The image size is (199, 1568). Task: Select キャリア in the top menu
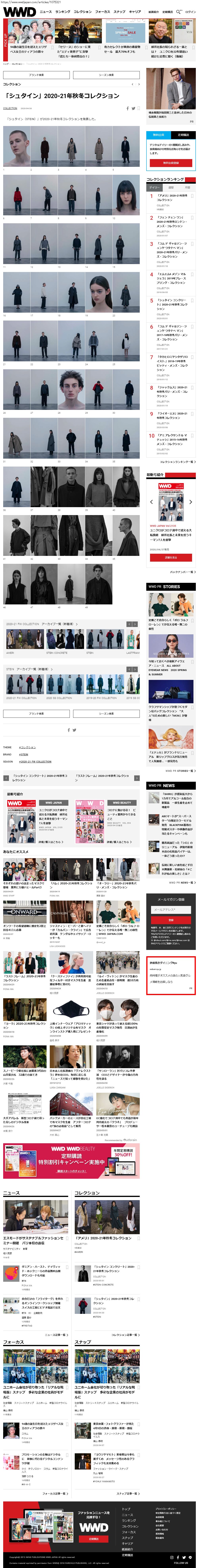135,11
